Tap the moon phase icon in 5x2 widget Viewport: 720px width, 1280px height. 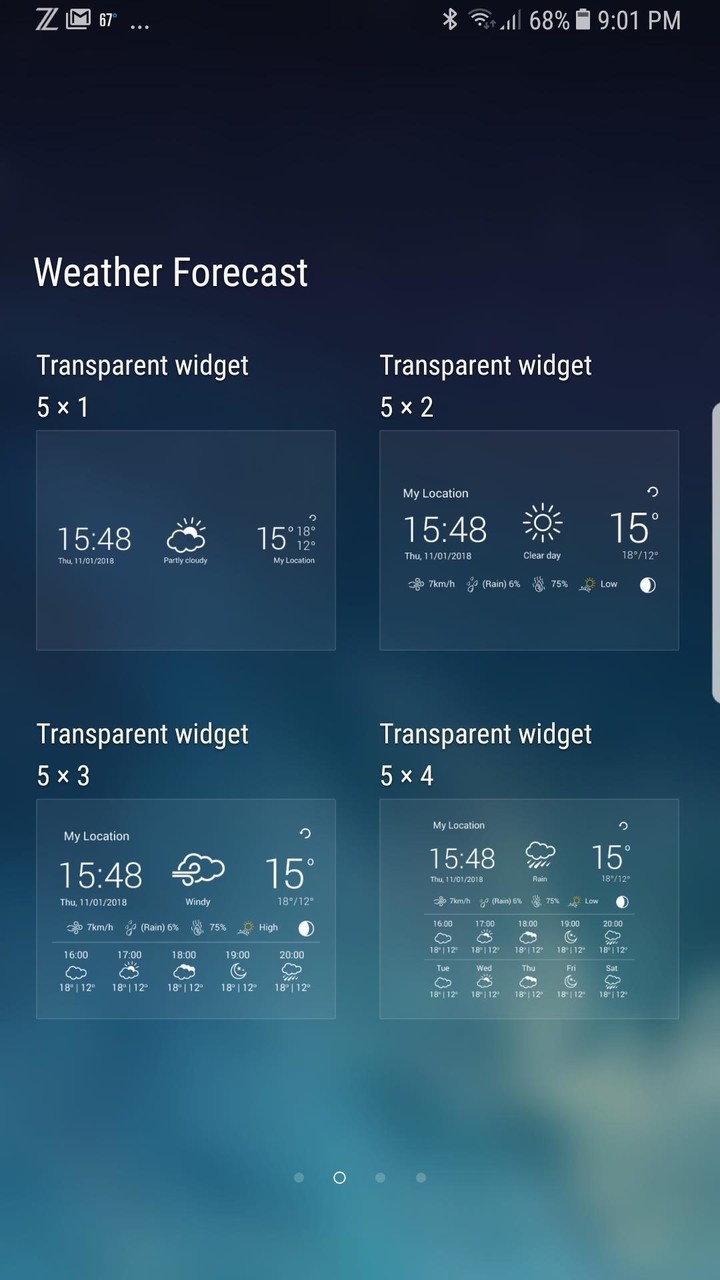pyautogui.click(x=647, y=584)
